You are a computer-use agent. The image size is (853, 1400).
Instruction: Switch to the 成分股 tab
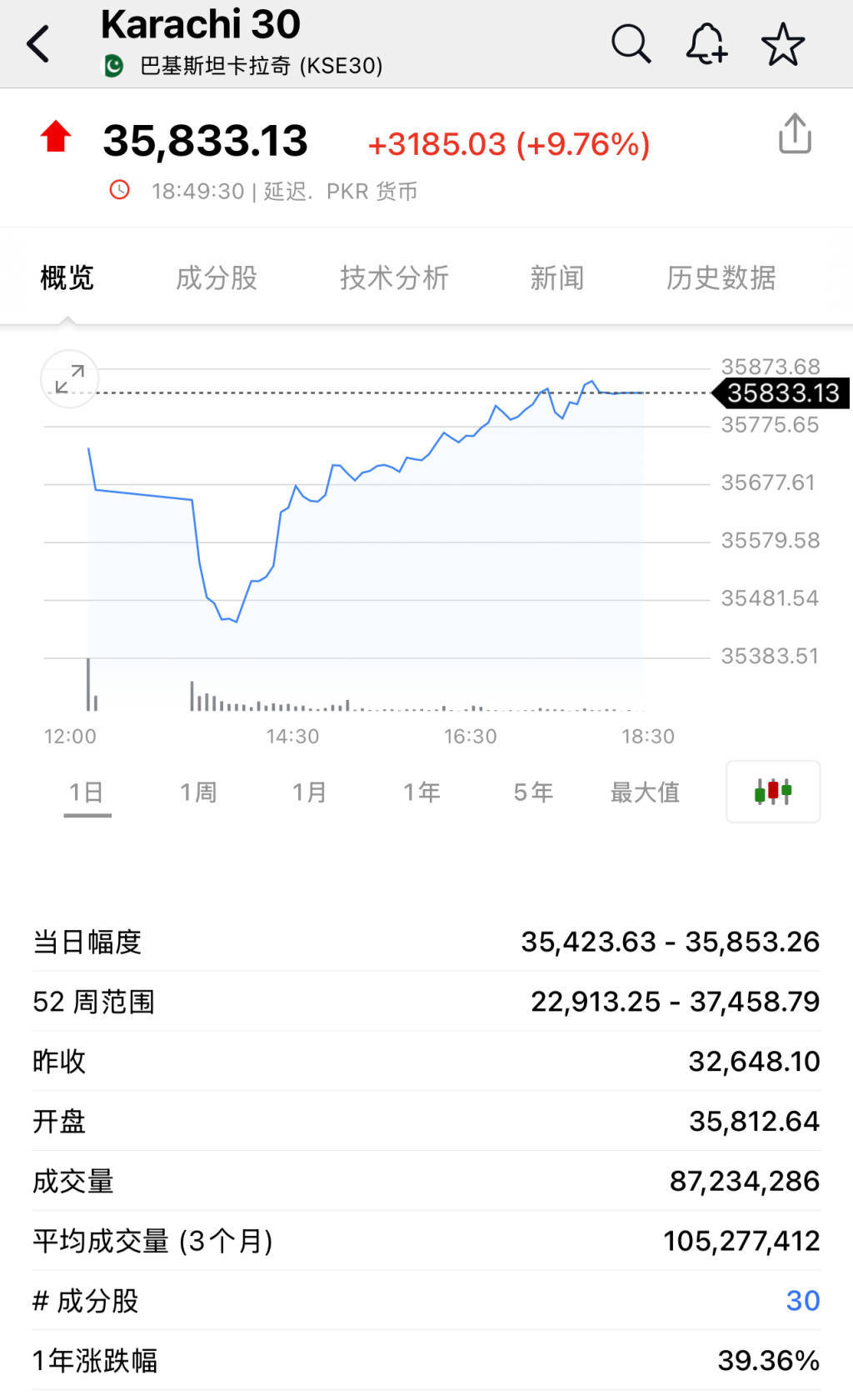(x=217, y=277)
